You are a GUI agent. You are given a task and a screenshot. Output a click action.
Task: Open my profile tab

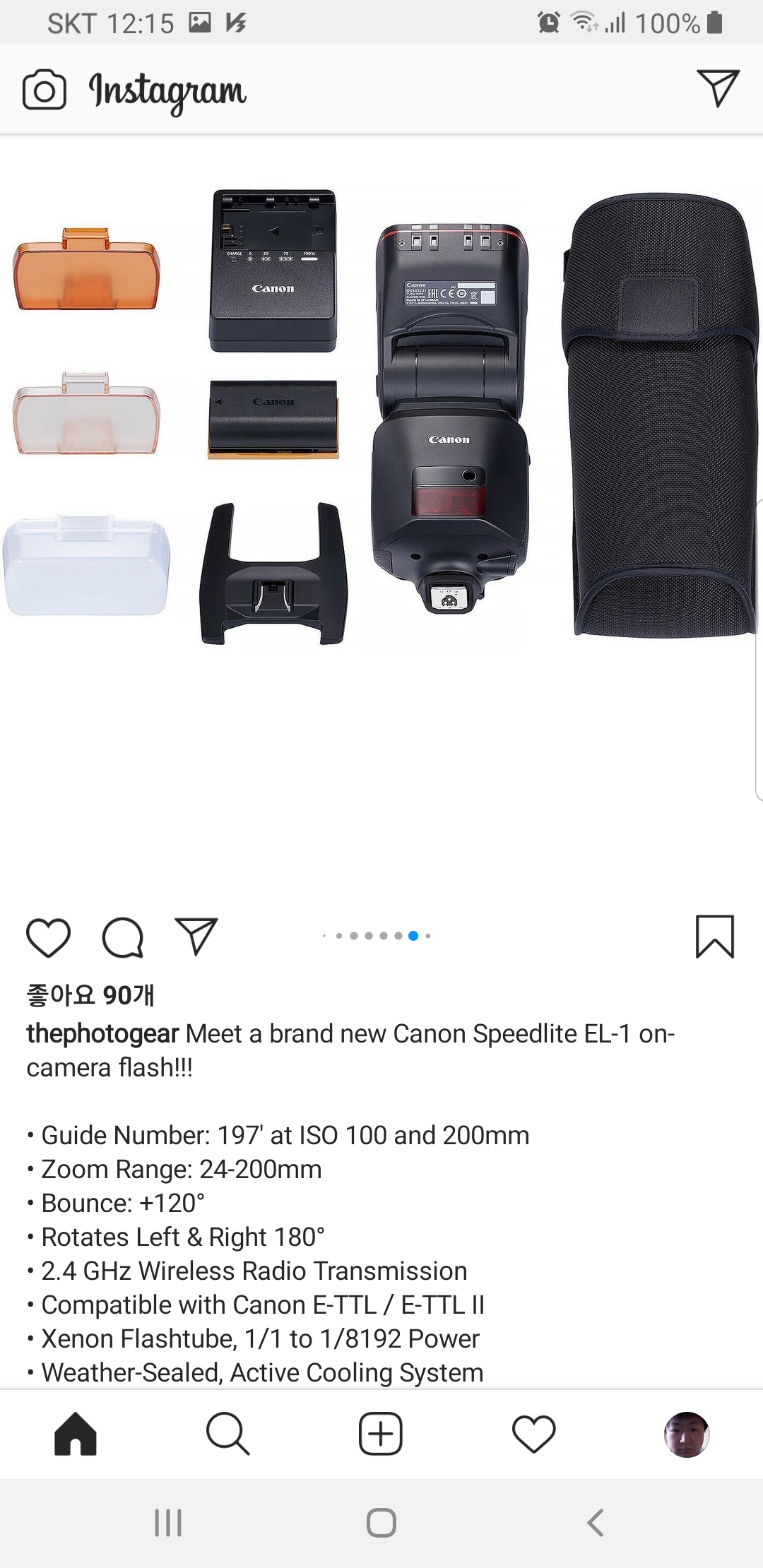point(686,1435)
